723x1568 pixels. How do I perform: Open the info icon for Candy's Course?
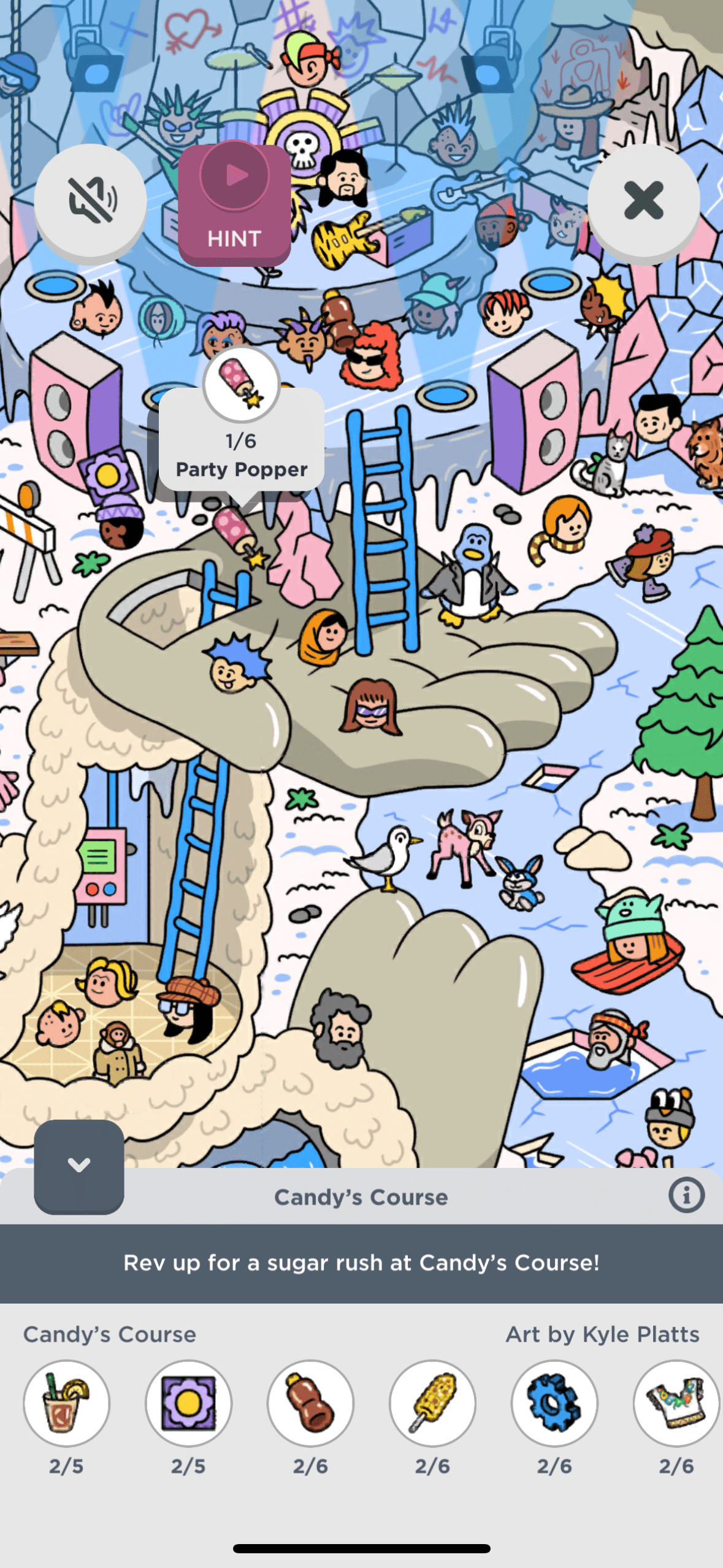pos(686,1195)
